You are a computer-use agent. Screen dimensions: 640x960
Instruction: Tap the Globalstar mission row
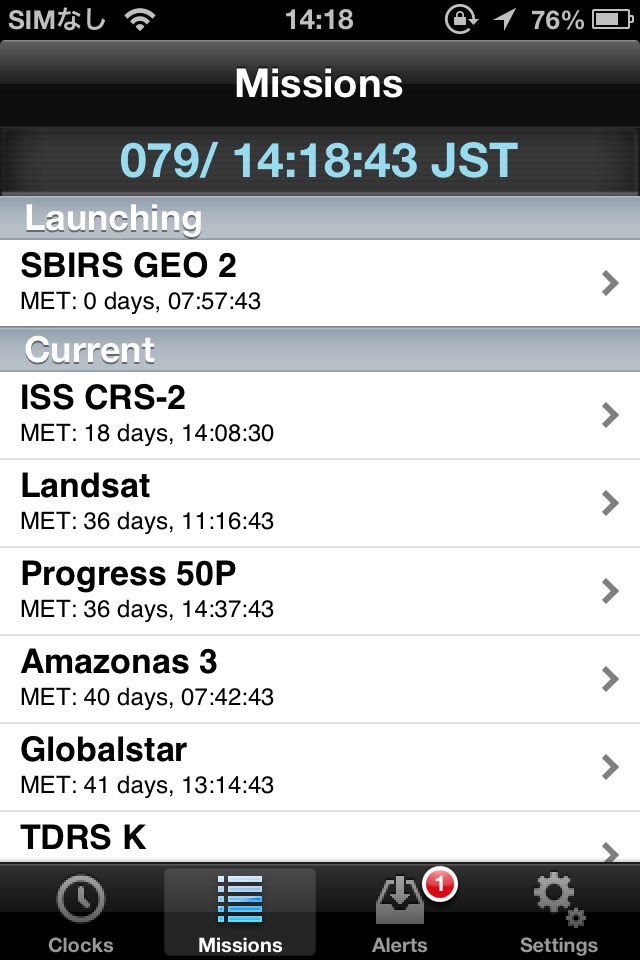[320, 767]
